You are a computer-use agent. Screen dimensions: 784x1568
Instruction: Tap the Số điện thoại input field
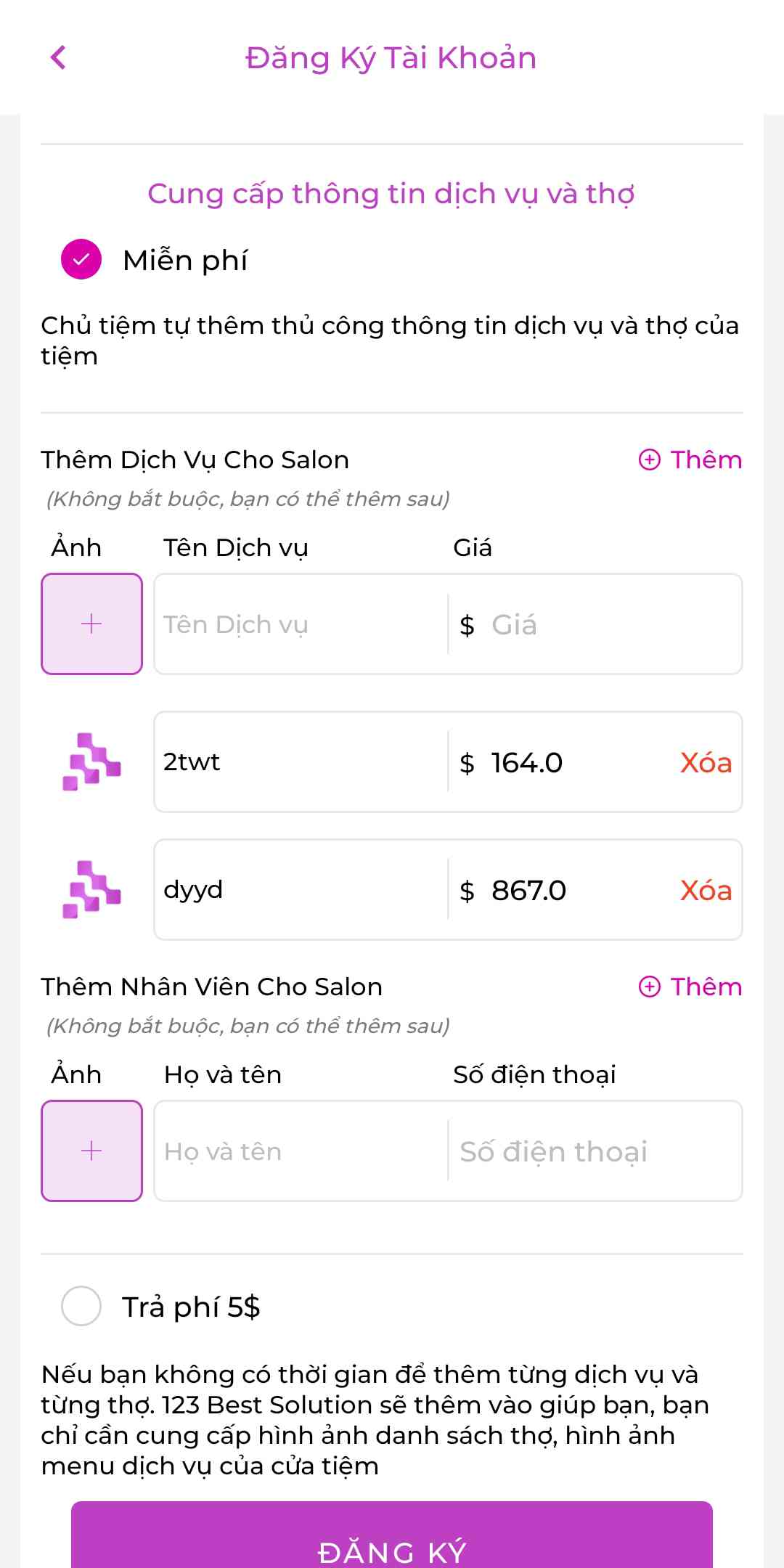[x=595, y=1151]
